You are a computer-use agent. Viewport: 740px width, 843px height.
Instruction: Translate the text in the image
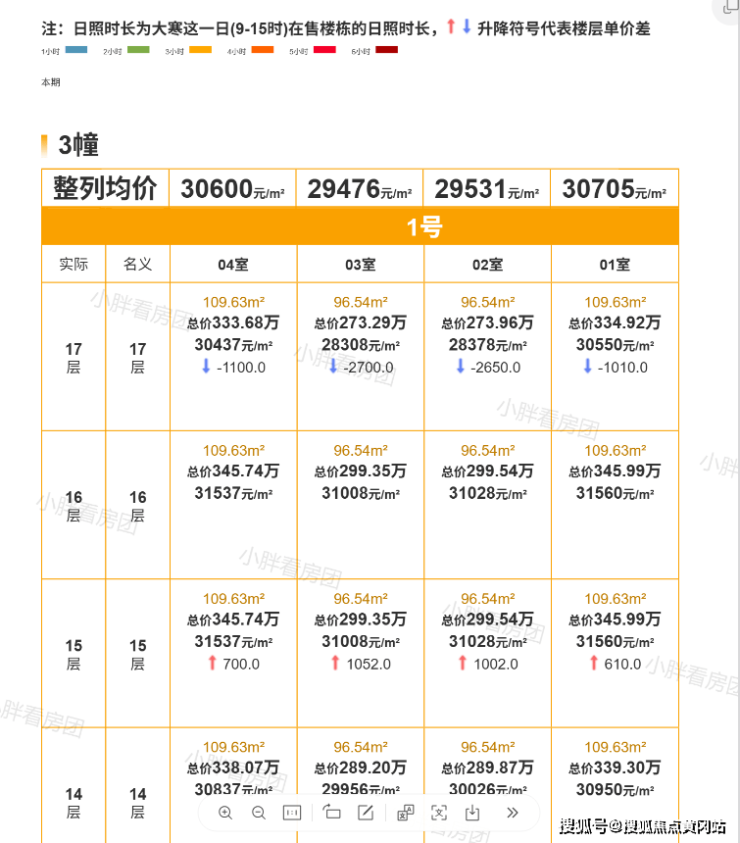(405, 812)
